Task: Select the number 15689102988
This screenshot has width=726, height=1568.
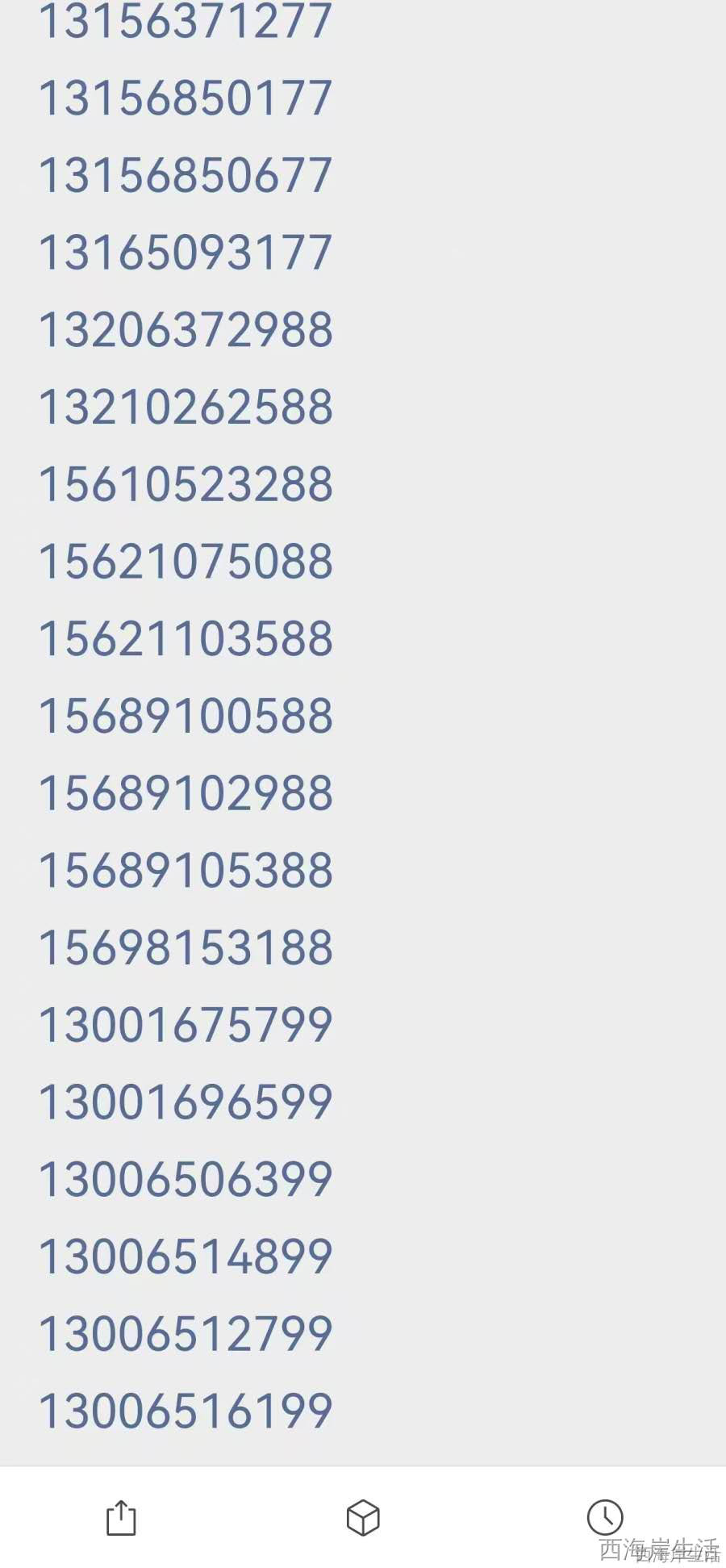Action: (x=186, y=793)
